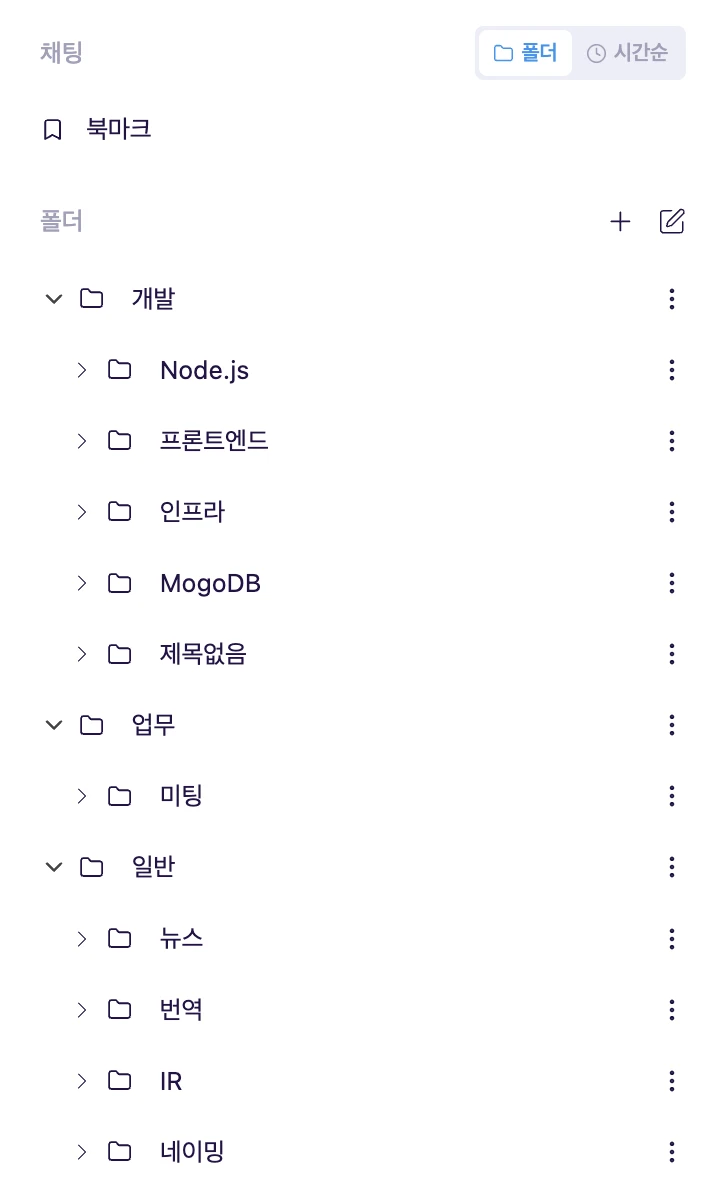726x1190 pixels.
Task: Select the 인프라 folder
Action: pos(190,512)
